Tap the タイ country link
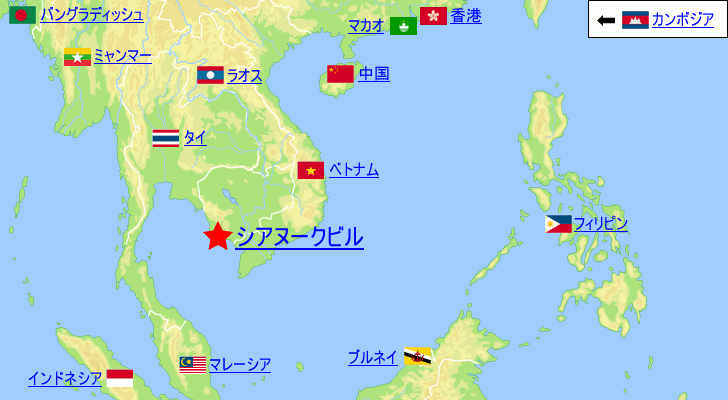Viewport: 728px width, 400px height. [x=195, y=138]
